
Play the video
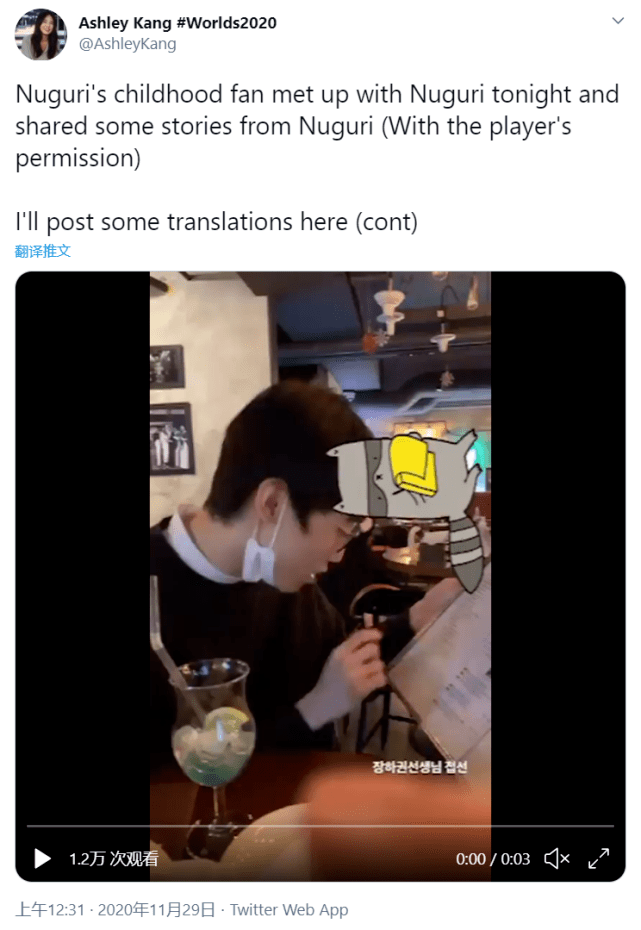click(x=42, y=858)
